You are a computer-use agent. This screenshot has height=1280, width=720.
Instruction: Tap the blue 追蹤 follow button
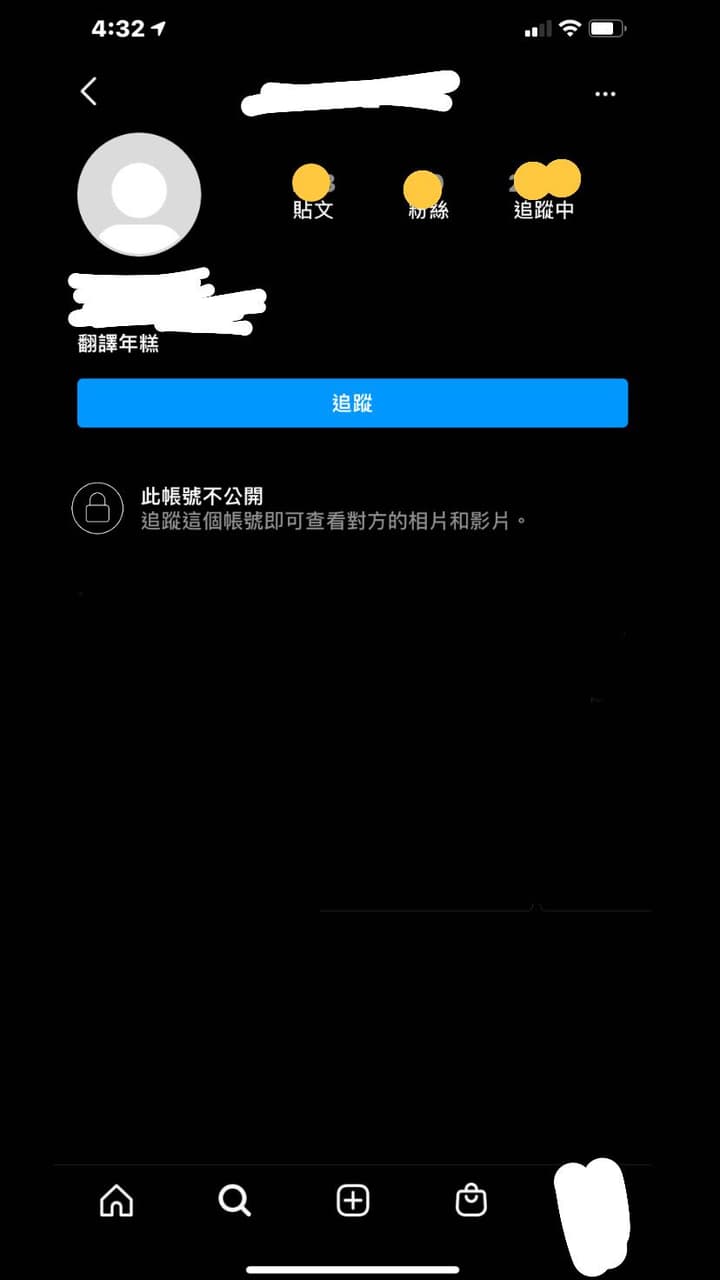pos(352,403)
